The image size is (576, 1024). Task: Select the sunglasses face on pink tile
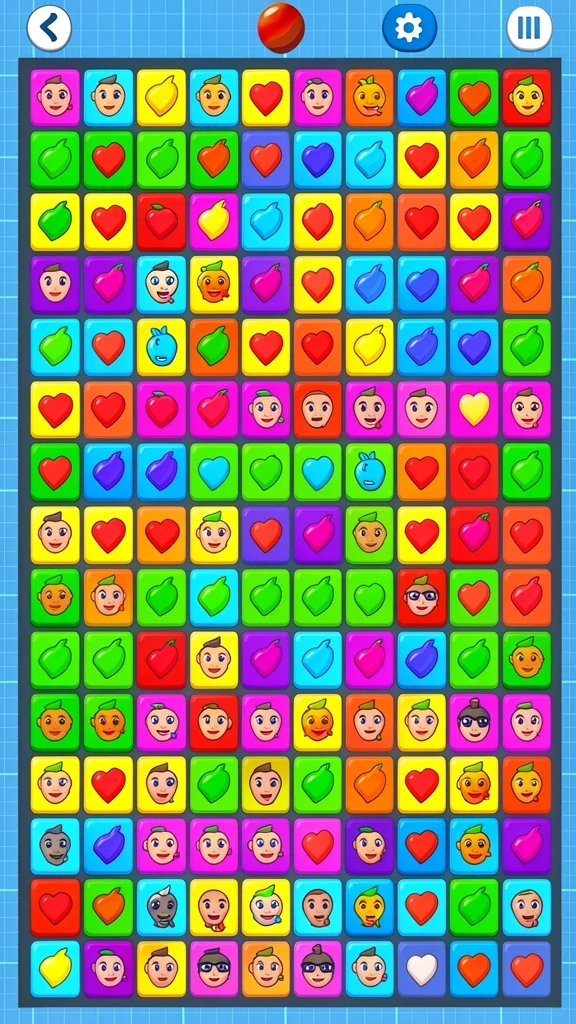click(474, 722)
